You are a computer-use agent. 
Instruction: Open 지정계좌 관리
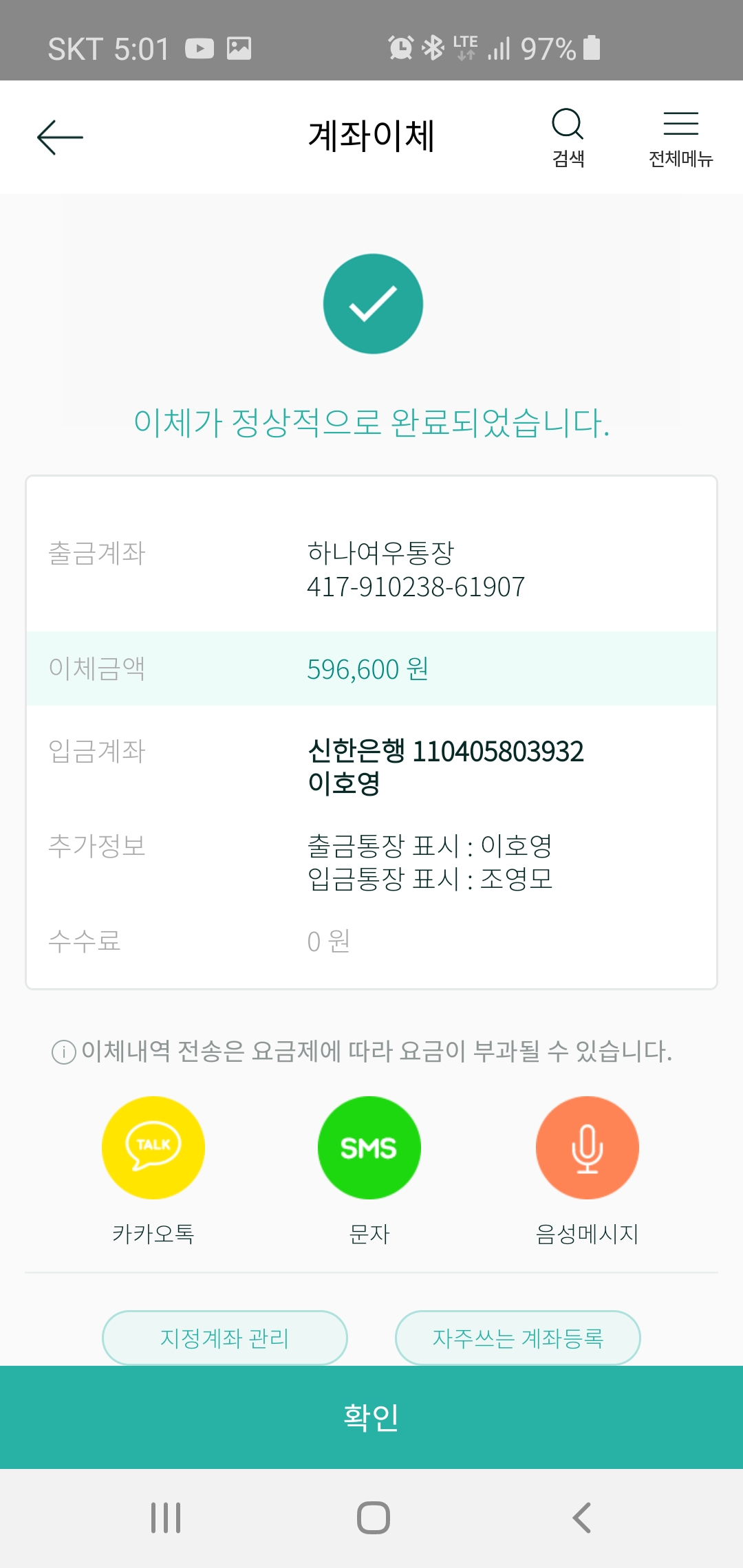pyautogui.click(x=225, y=1338)
